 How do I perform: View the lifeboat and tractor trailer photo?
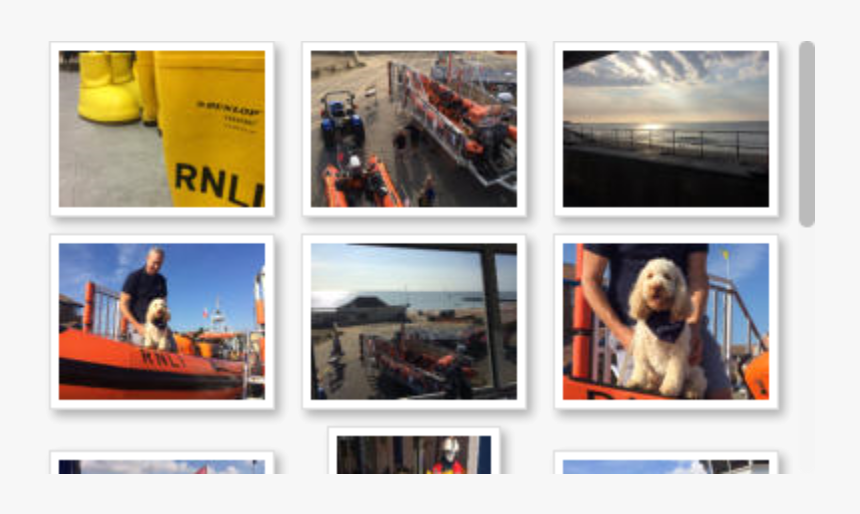[414, 129]
